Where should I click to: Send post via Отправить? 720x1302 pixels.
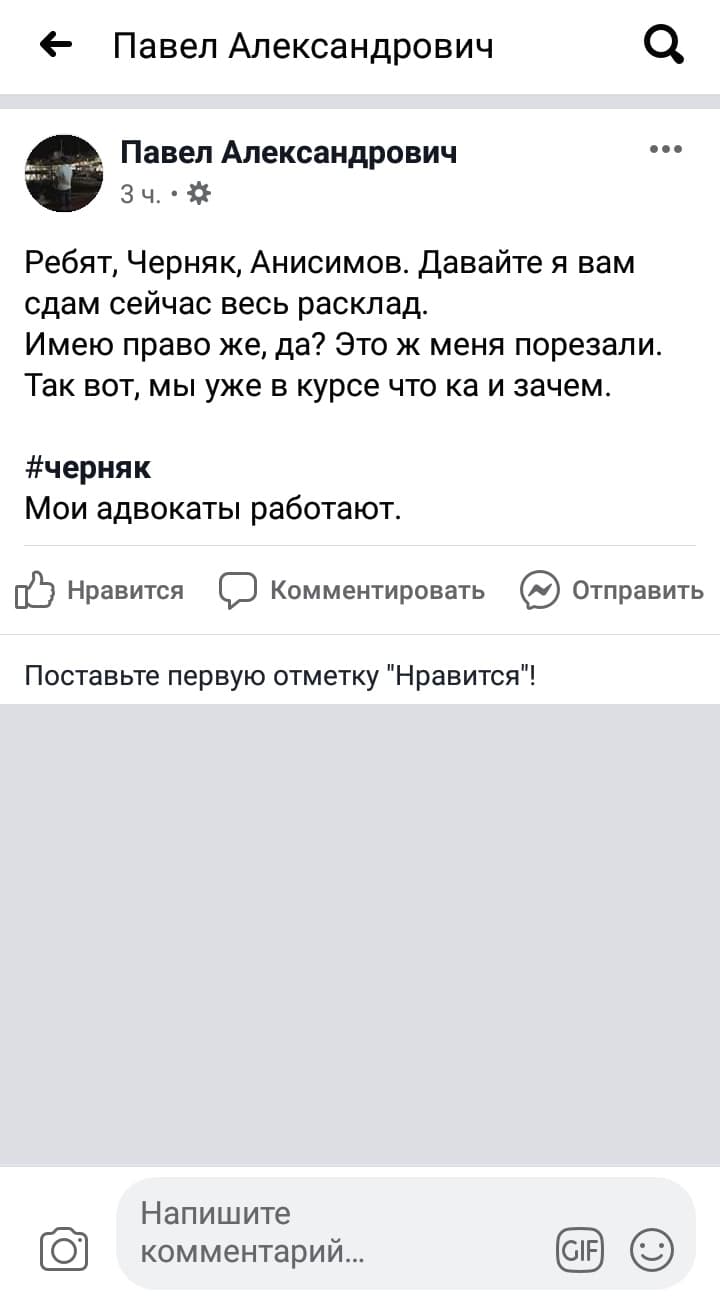point(612,591)
